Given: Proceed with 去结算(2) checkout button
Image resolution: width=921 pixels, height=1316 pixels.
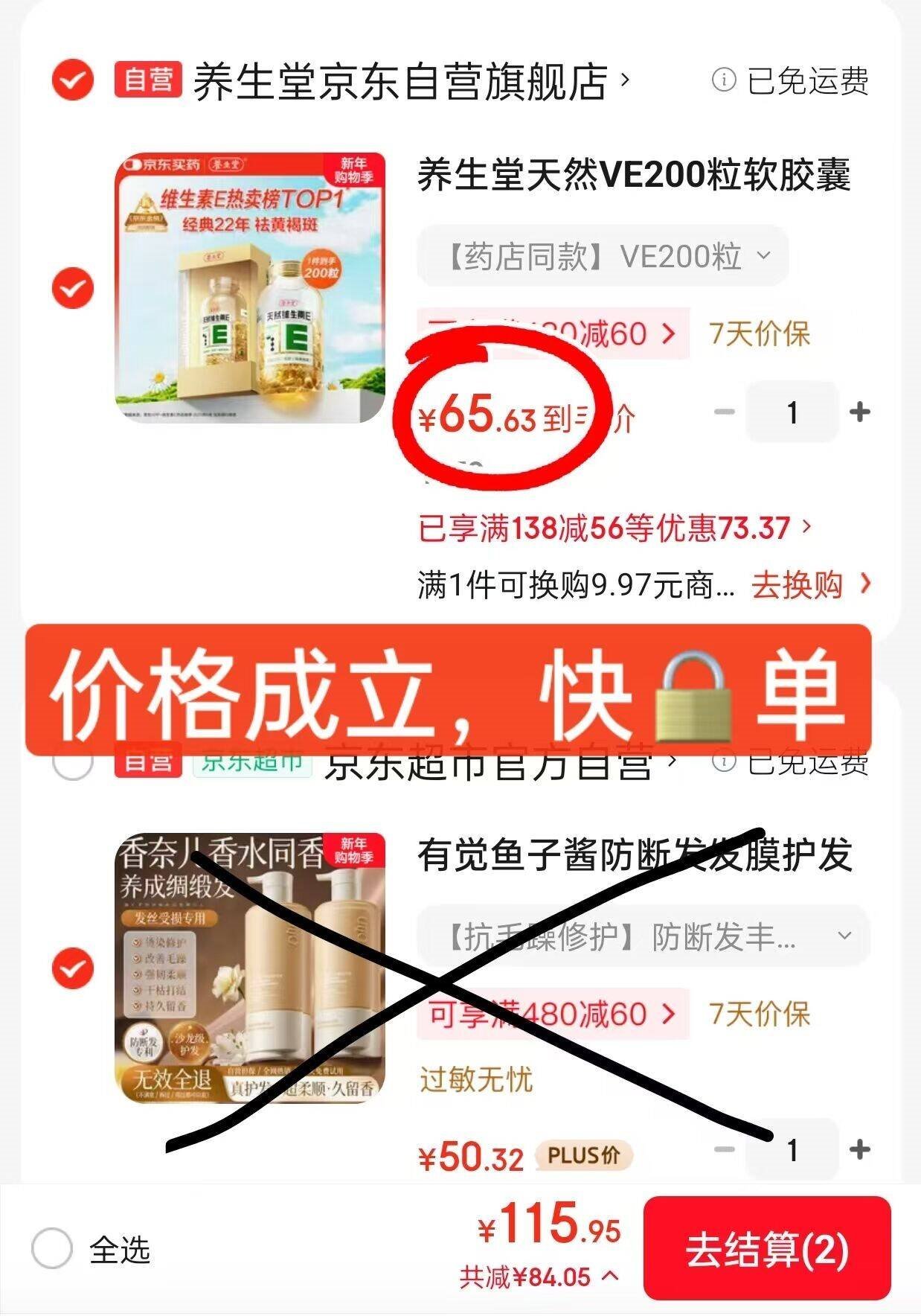Looking at the screenshot, I should [x=766, y=1250].
